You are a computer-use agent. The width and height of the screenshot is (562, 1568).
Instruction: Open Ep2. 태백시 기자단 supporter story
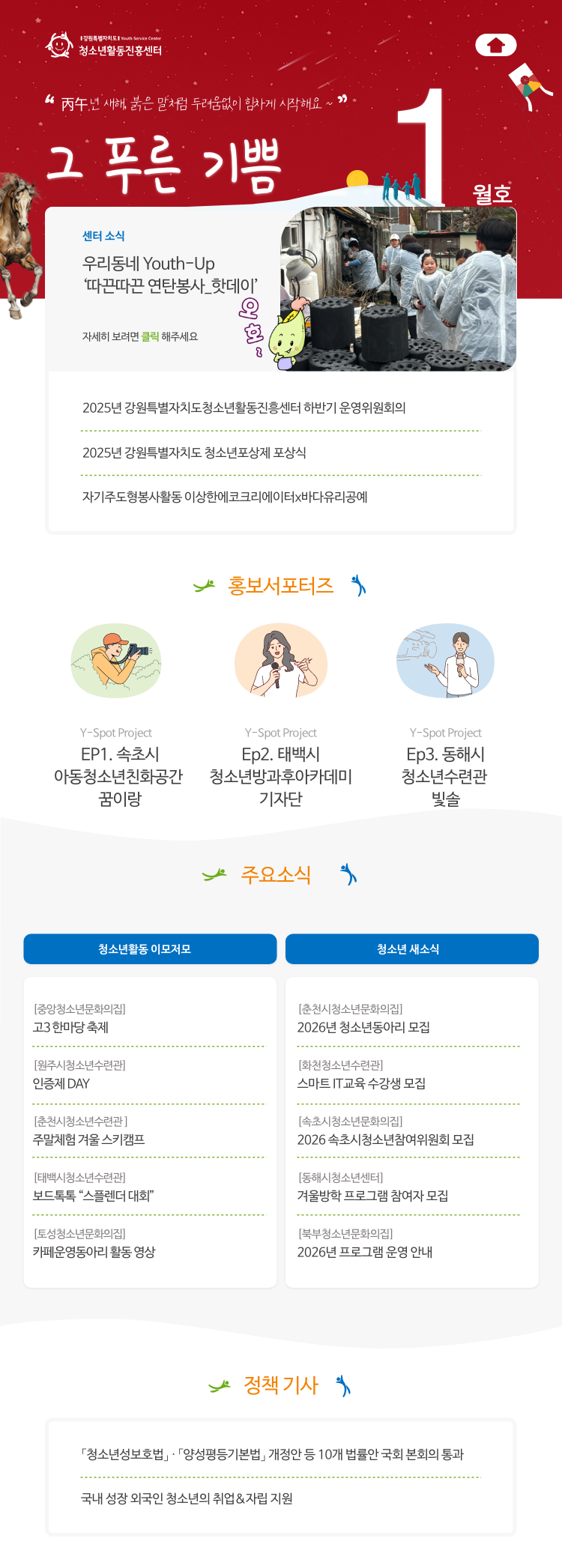281,775
